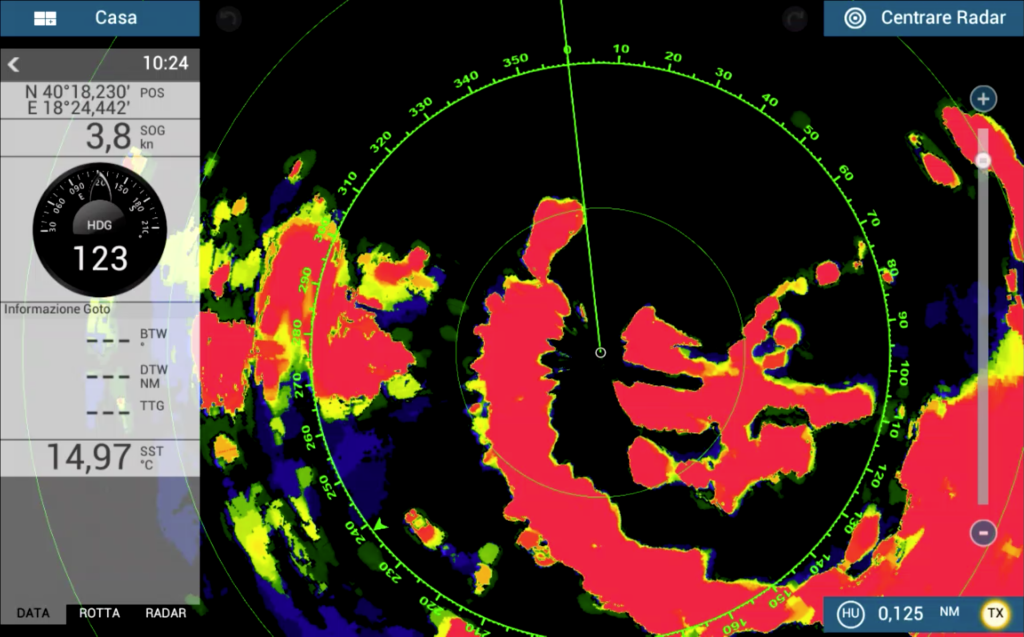Tap Centrare Radar to recenter
The height and width of the screenshot is (637, 1024).
922,18
